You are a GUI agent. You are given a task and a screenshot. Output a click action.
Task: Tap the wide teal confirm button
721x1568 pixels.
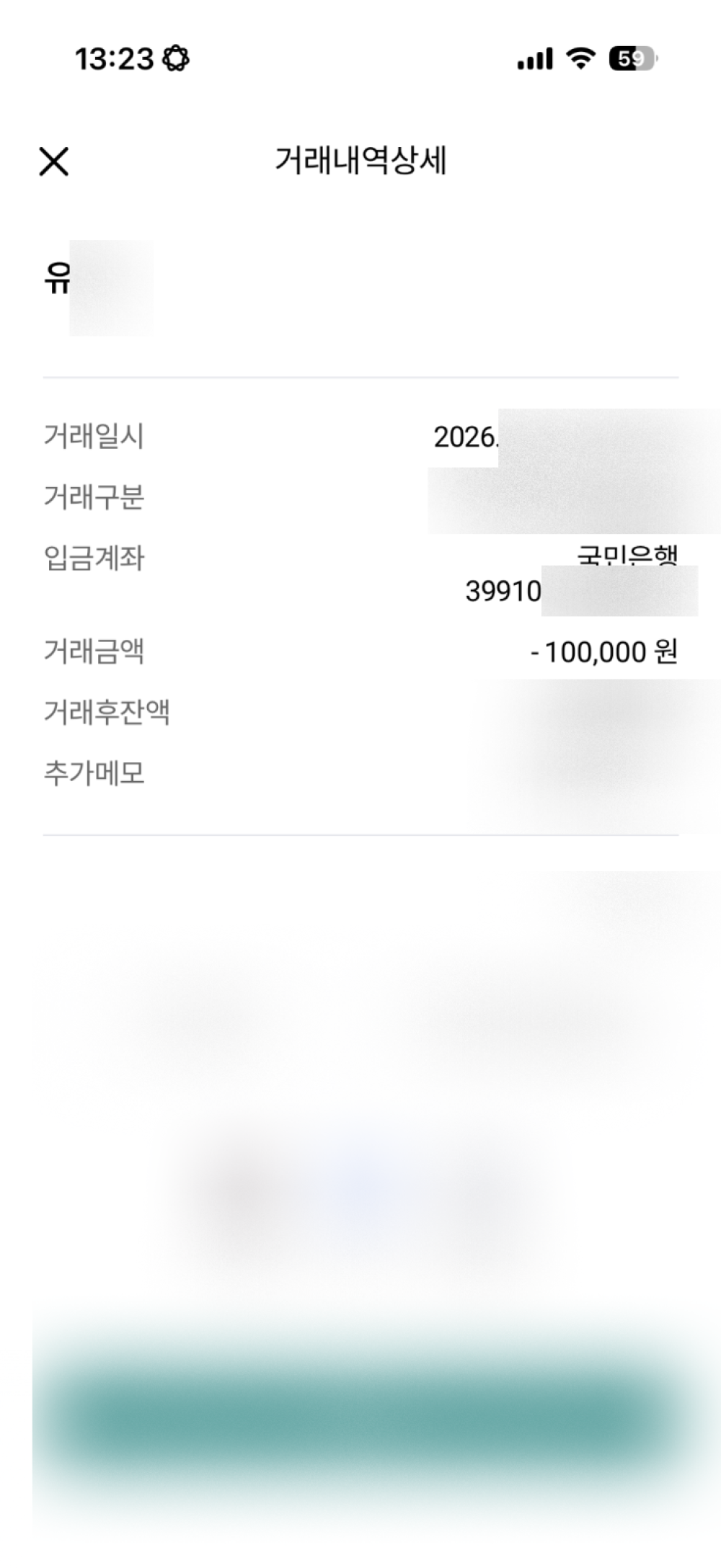(360, 1417)
